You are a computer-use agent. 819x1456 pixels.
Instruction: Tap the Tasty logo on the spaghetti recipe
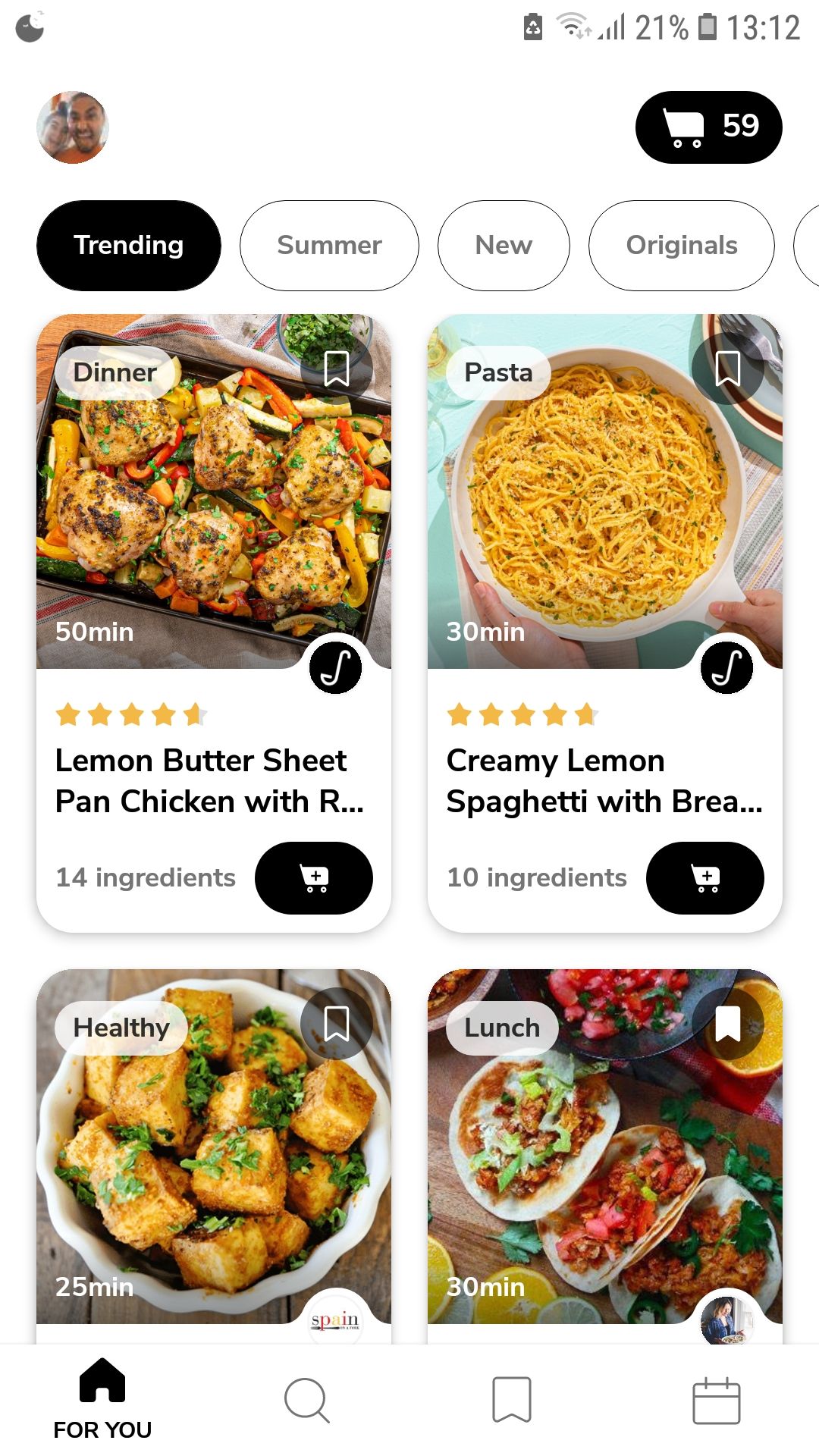pos(726,667)
